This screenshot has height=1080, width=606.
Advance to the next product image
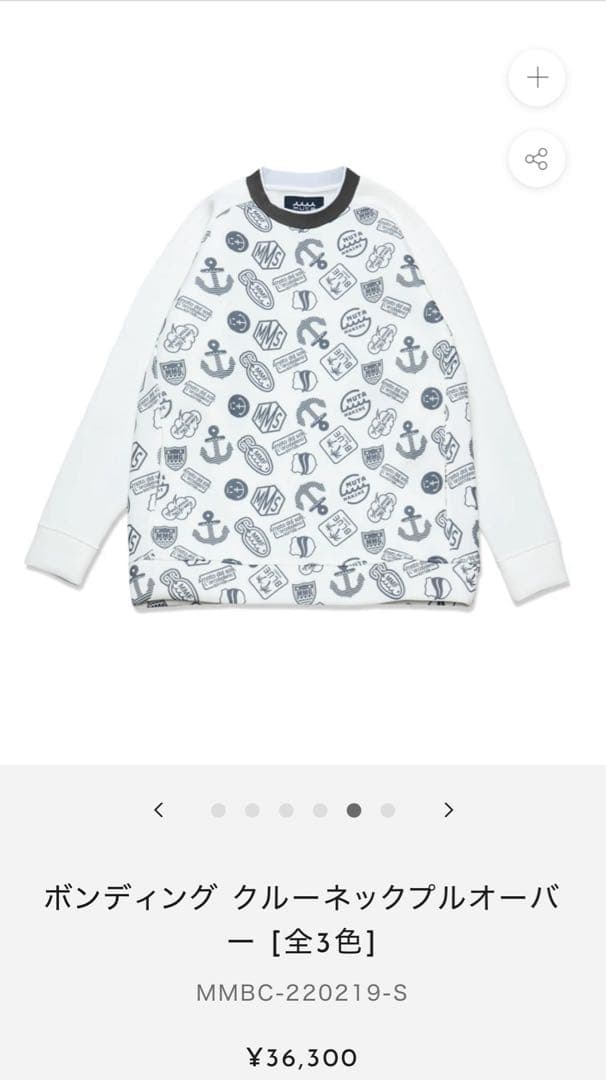point(448,810)
